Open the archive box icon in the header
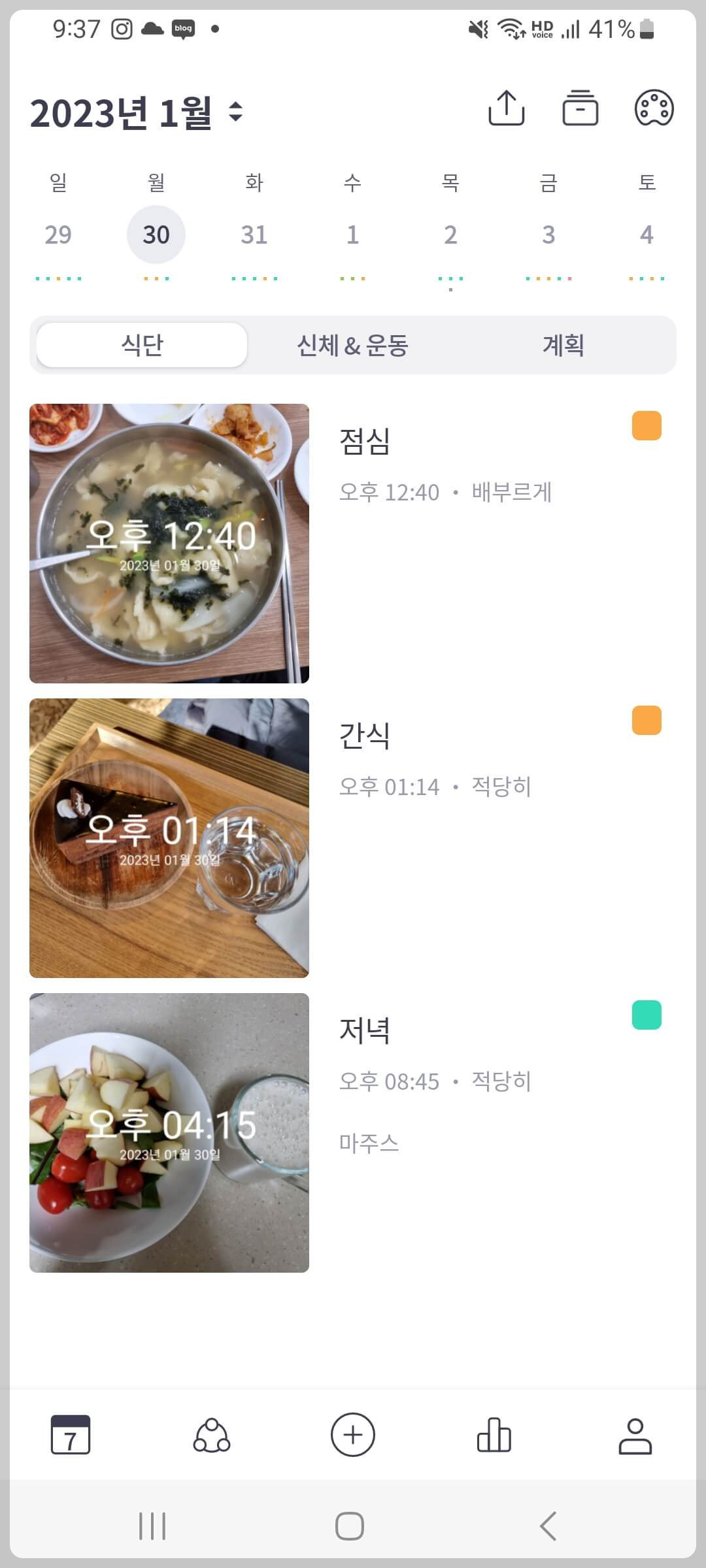This screenshot has width=706, height=1568. tap(580, 108)
